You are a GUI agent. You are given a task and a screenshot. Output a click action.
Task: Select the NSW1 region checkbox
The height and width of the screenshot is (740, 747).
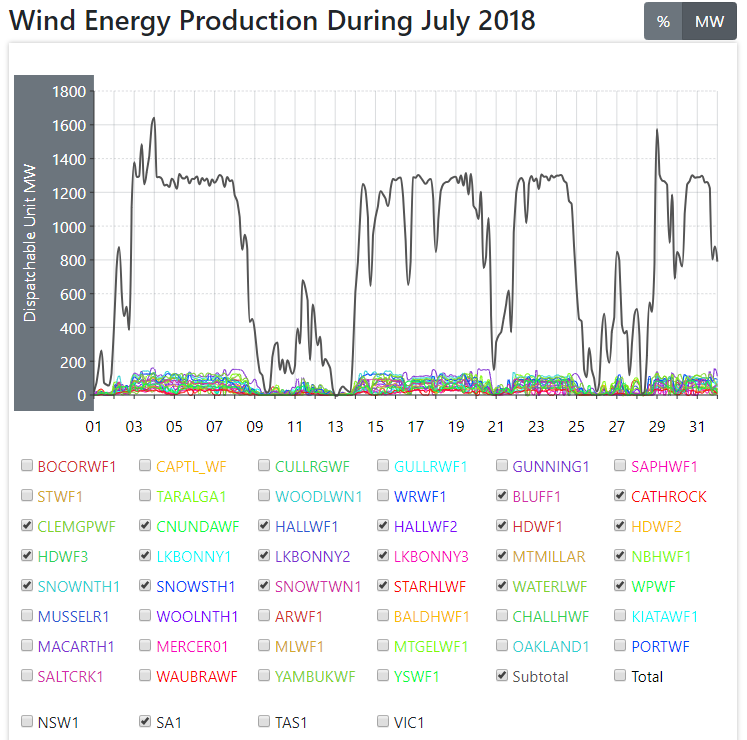[x=27, y=721]
